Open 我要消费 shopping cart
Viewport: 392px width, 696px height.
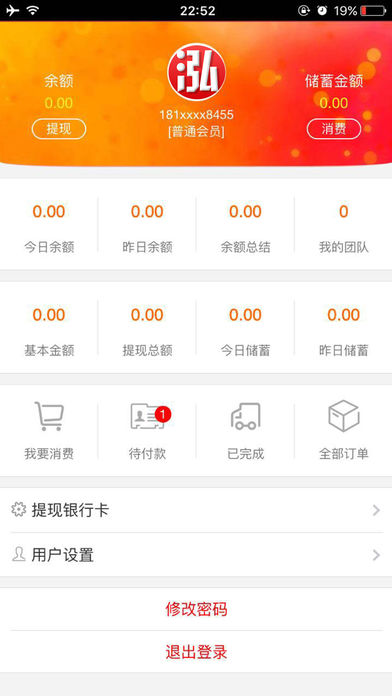click(49, 431)
